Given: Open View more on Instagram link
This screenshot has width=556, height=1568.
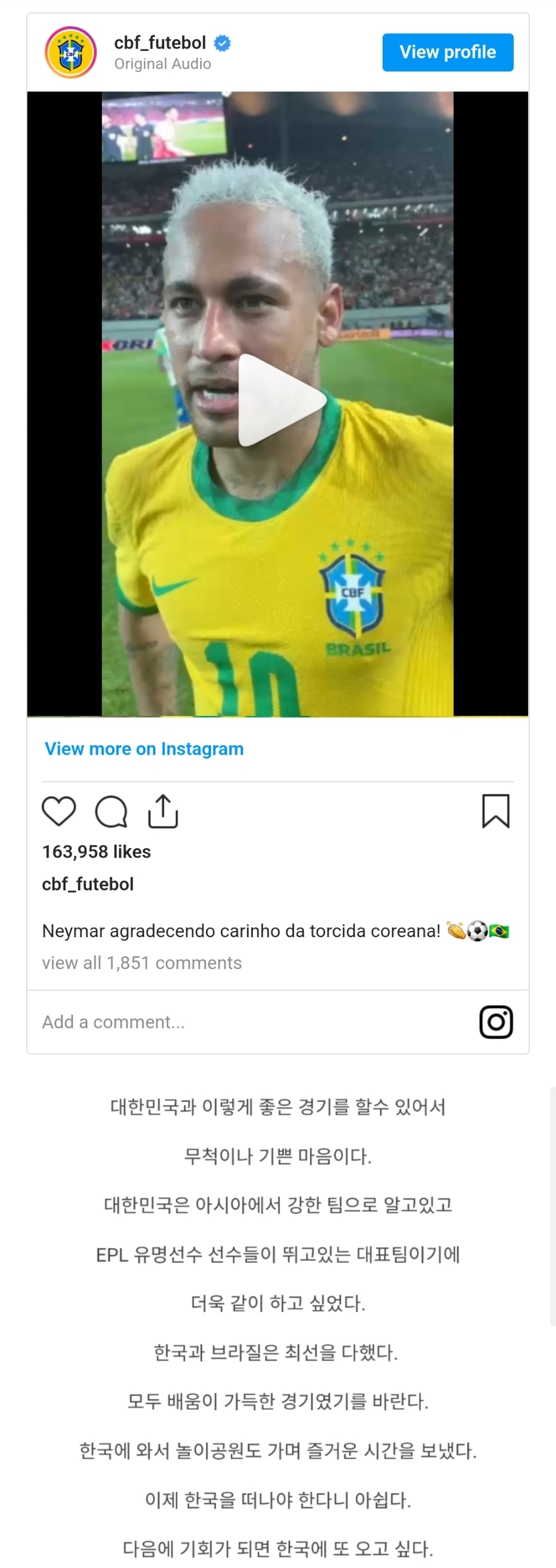Looking at the screenshot, I should click(x=144, y=749).
